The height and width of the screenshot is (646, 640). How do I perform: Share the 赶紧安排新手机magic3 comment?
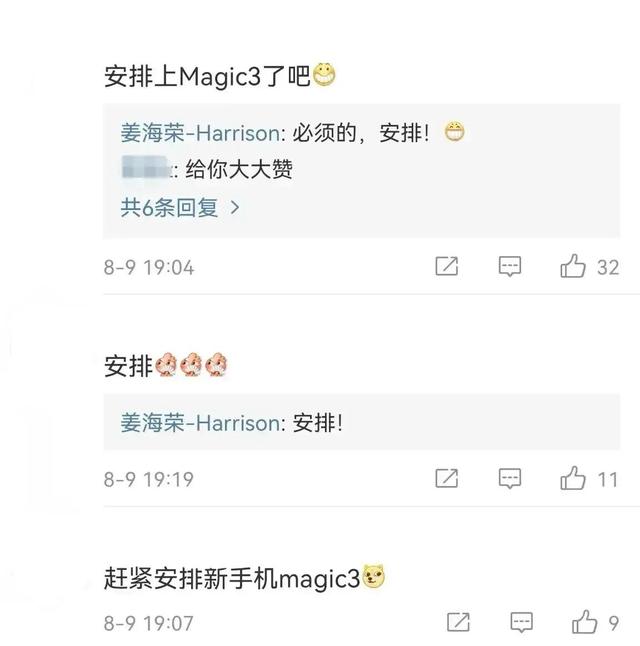click(458, 622)
